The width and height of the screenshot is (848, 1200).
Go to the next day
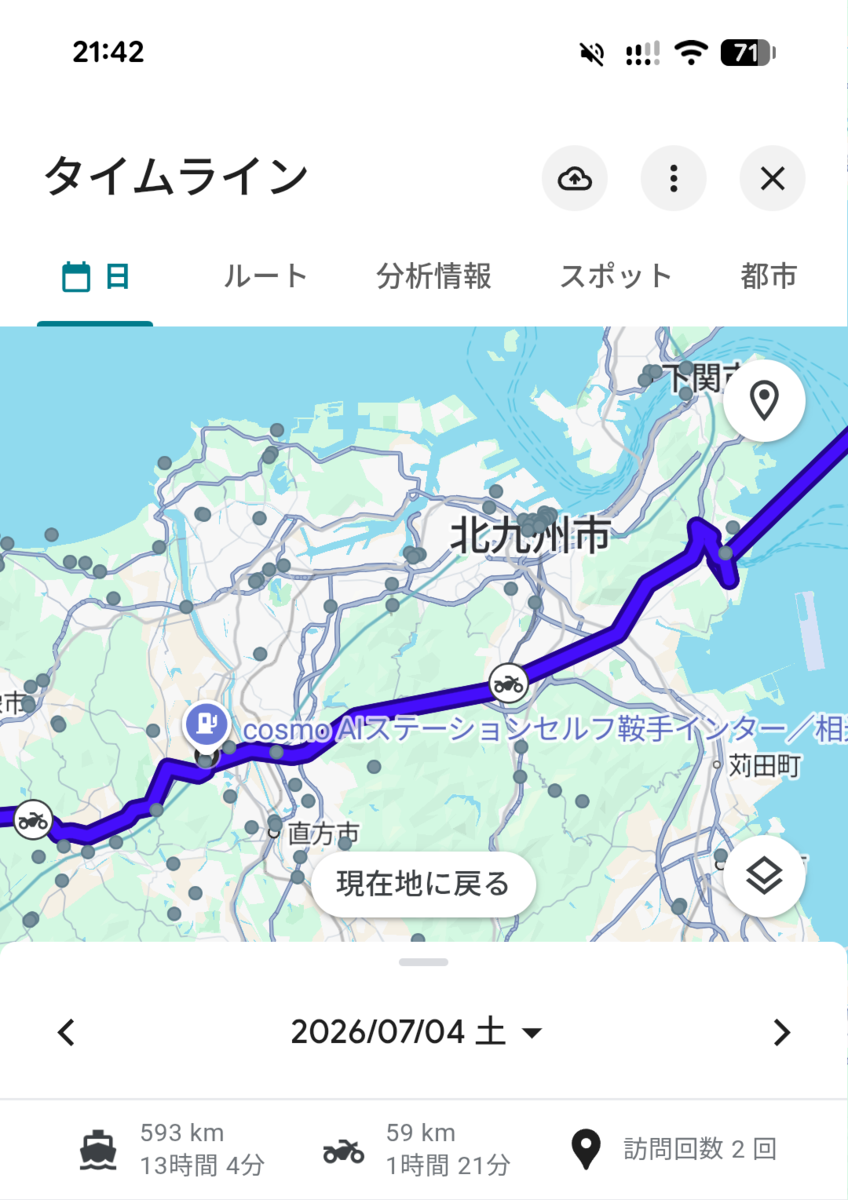(782, 1032)
